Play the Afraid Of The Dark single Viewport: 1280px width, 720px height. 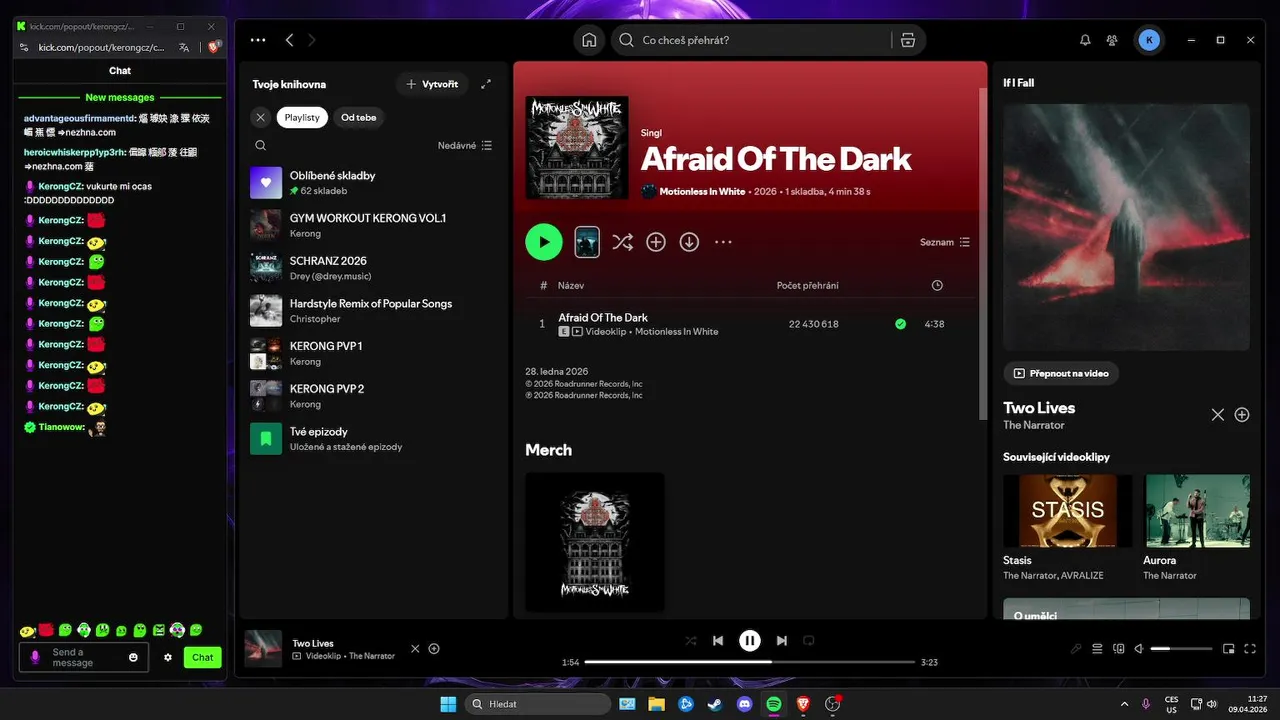tap(544, 242)
